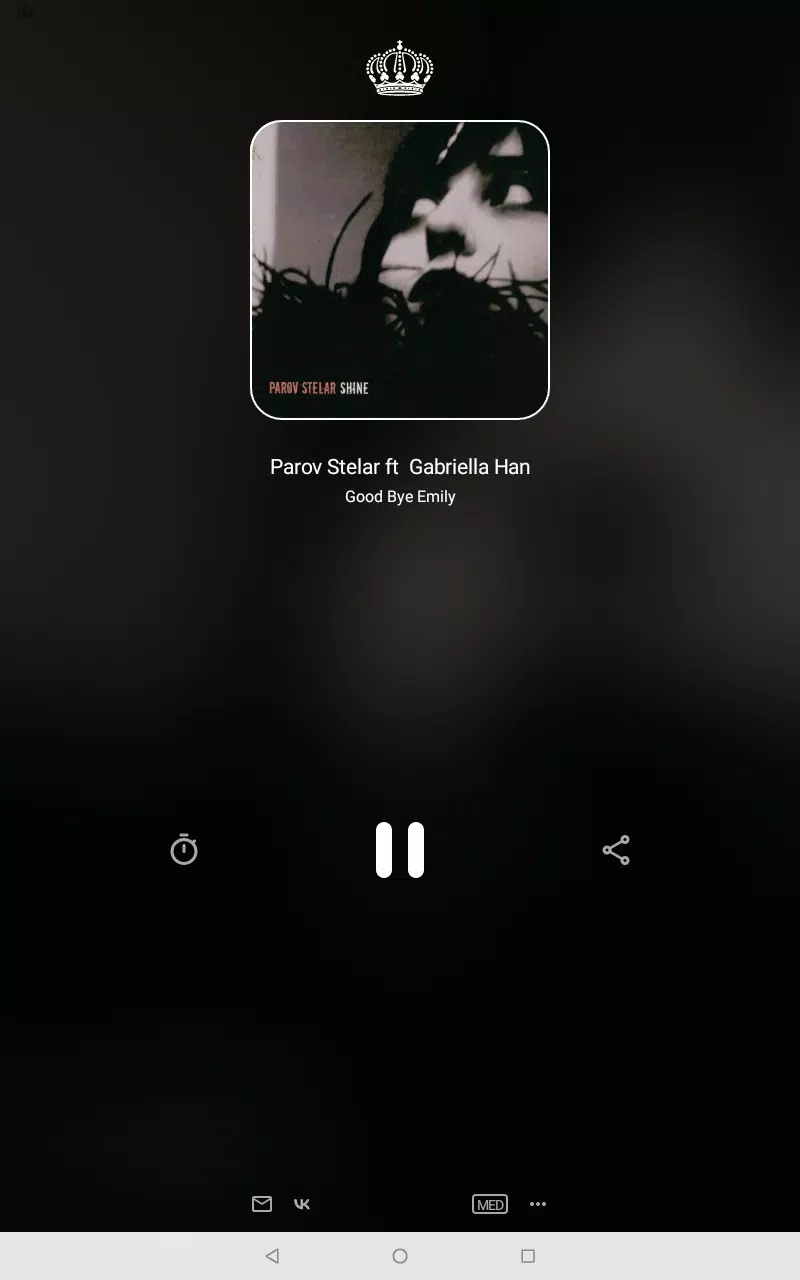Pause the playing track
The image size is (800, 1280).
coord(400,850)
